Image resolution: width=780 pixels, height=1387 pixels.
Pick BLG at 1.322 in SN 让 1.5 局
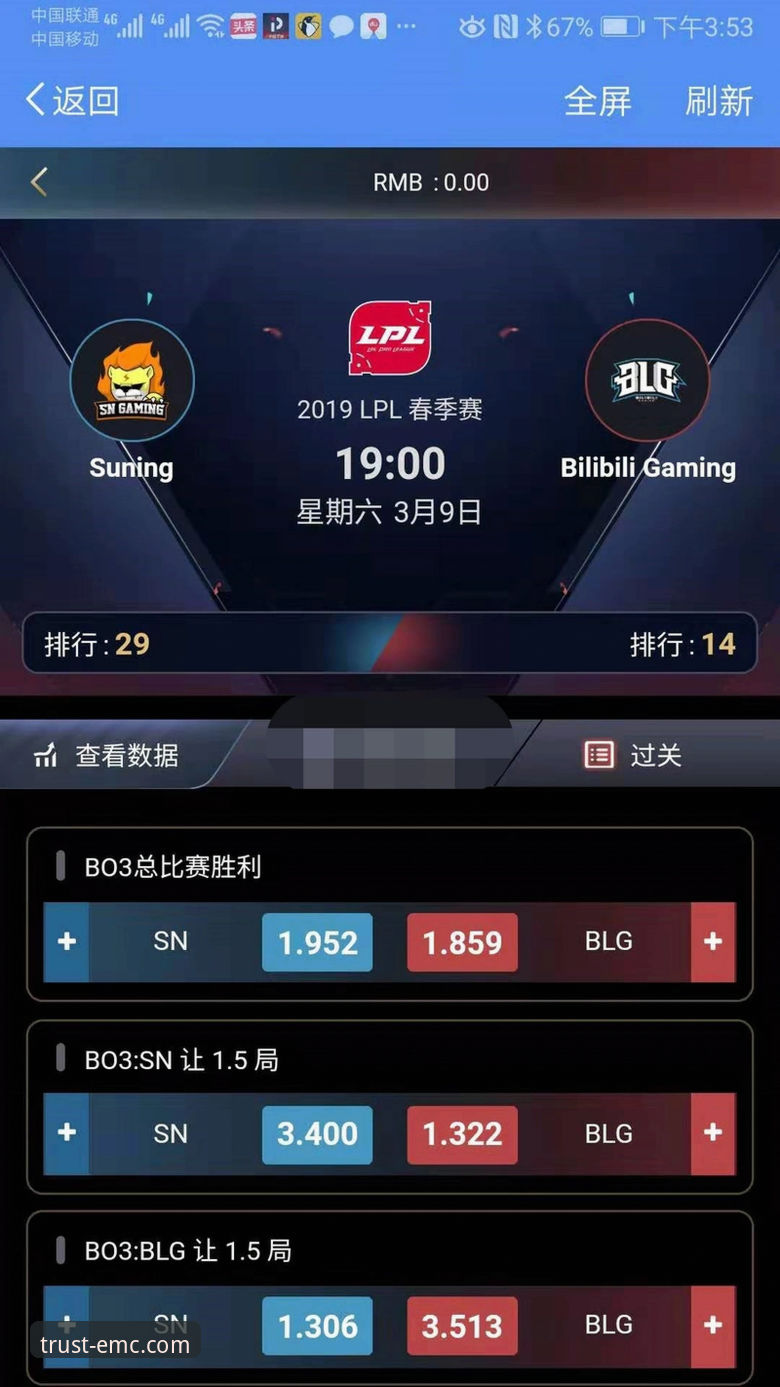[462, 1134]
